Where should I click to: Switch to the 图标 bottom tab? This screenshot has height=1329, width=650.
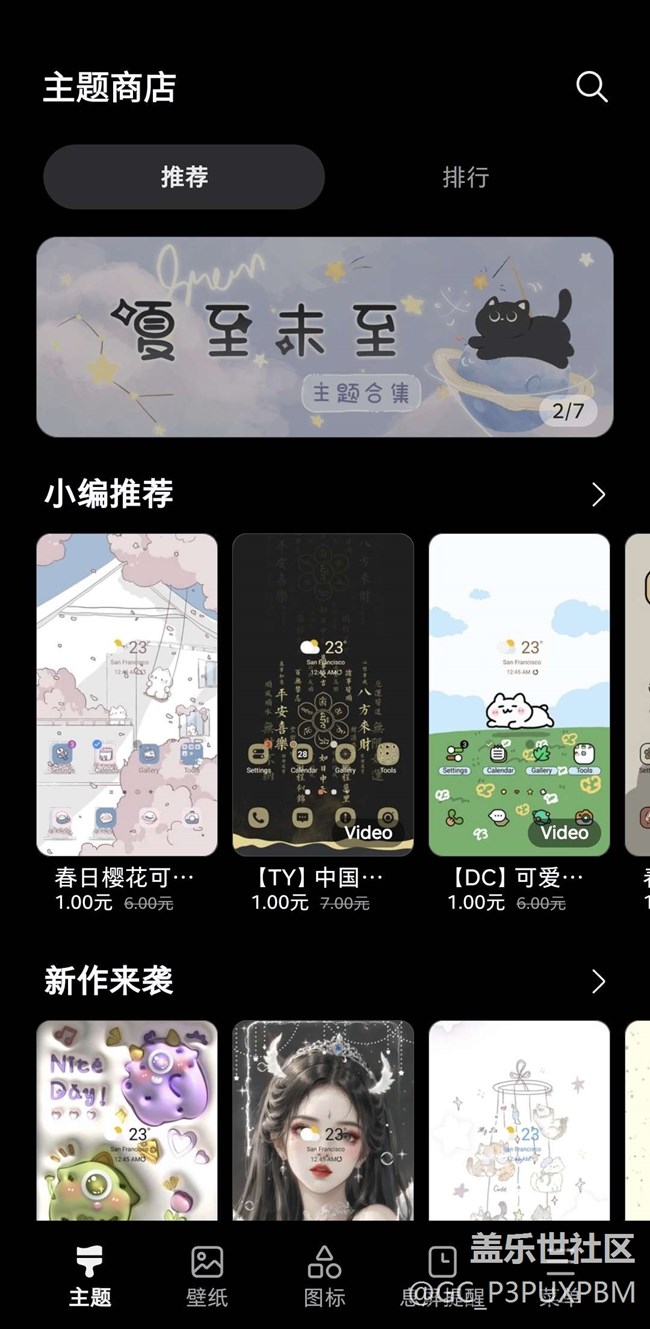(324, 1276)
